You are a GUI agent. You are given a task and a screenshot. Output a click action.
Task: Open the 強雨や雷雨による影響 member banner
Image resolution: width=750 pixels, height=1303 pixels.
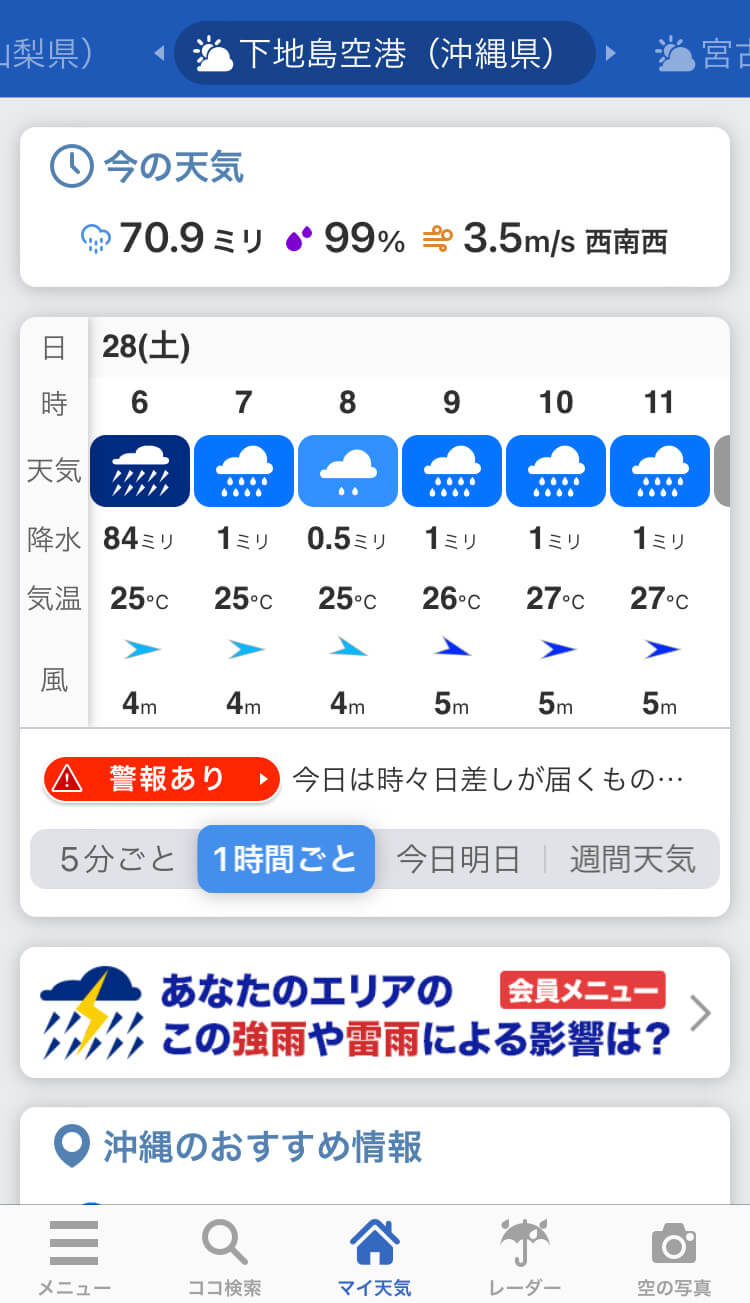375,1012
